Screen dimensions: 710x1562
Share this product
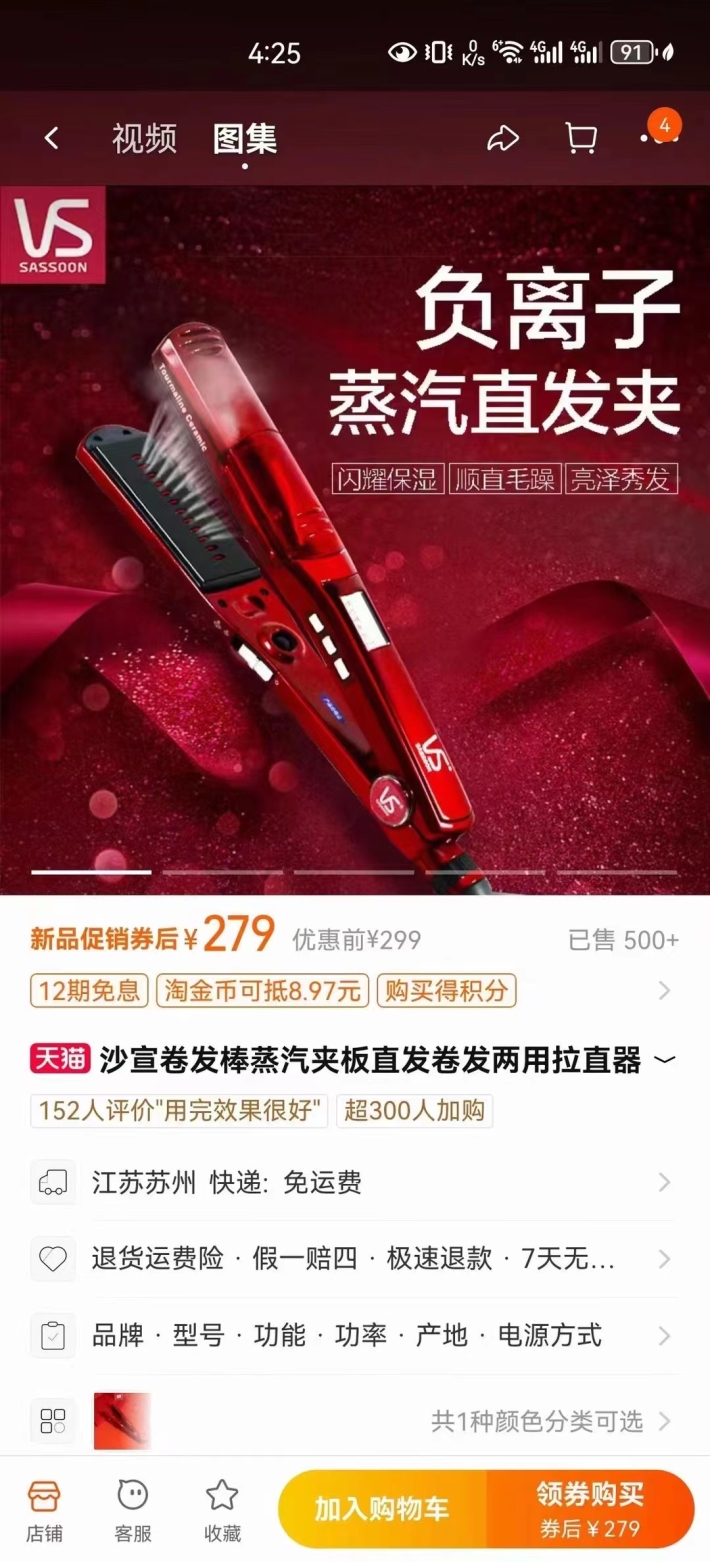click(502, 139)
